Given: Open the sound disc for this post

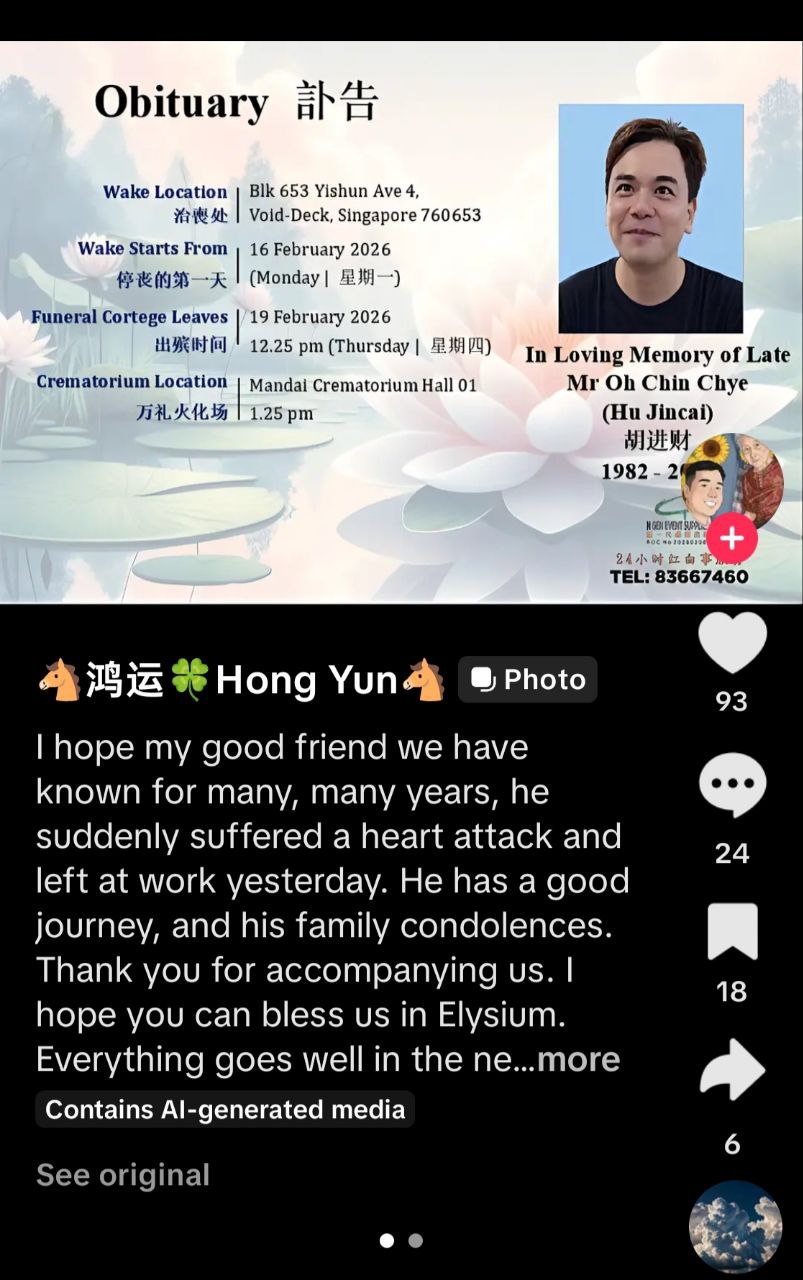Looking at the screenshot, I should 735,1227.
